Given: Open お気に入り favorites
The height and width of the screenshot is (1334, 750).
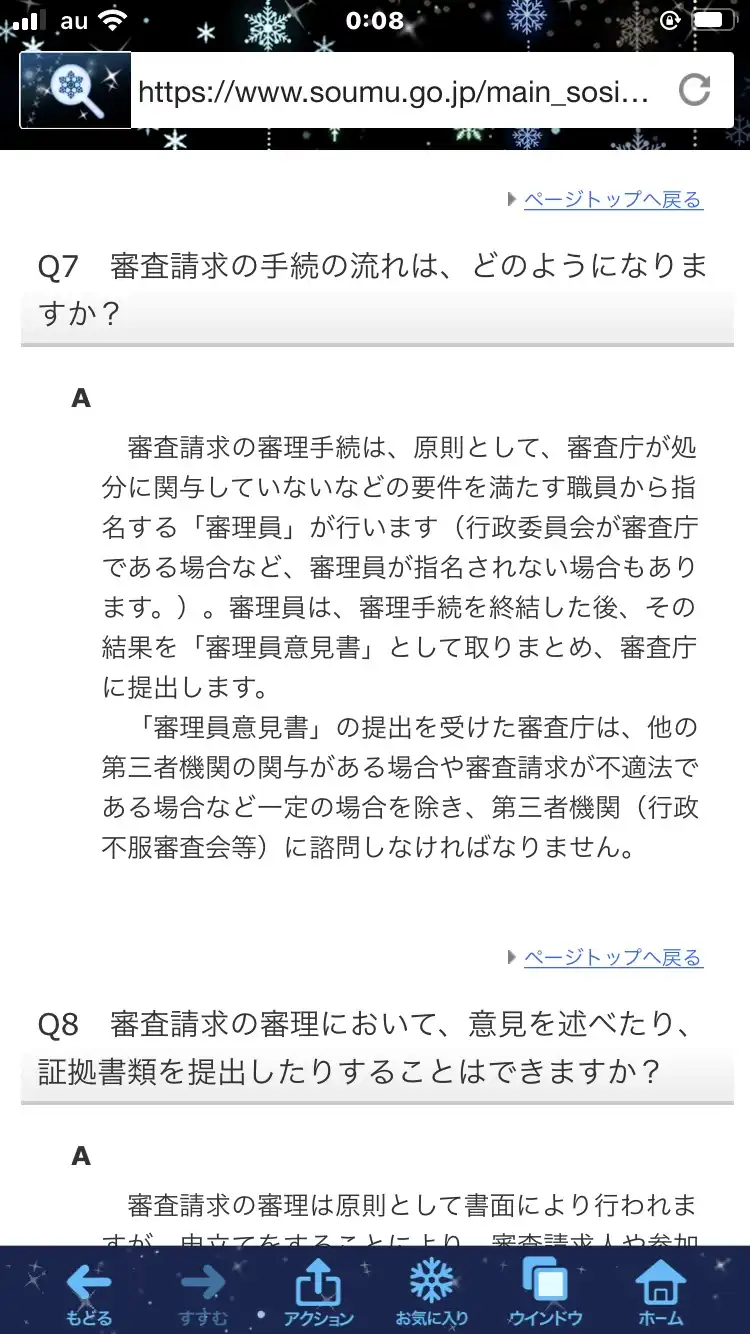Looking at the screenshot, I should coord(432,1292).
